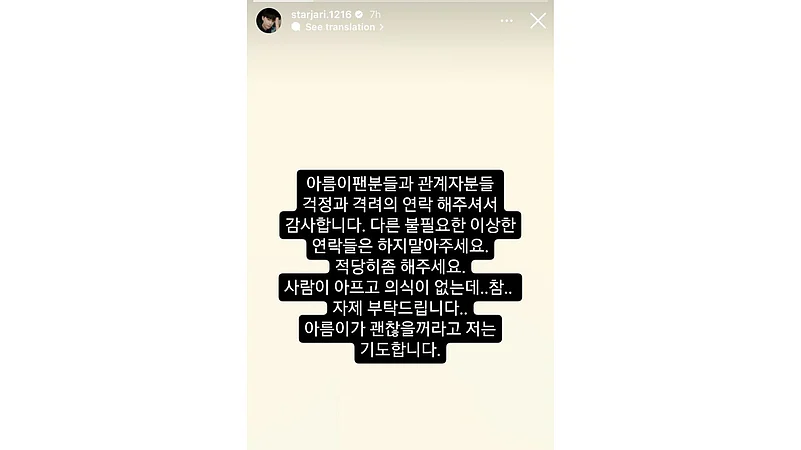Open the story overflow menu
Viewport: 801px width, 450px height.
(x=507, y=20)
